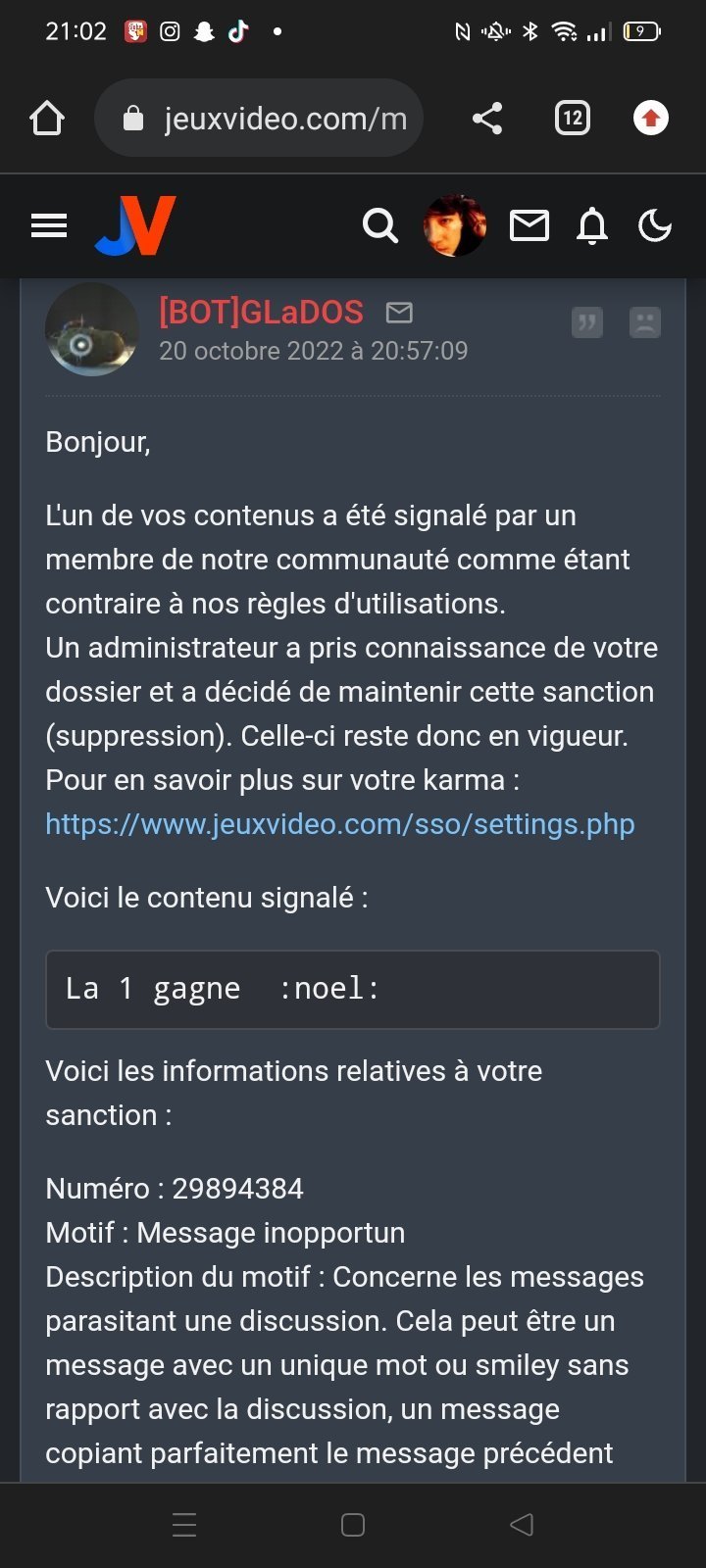Go to the JV logo homepage
Image resolution: width=706 pixels, height=1568 pixels.
pos(135,225)
